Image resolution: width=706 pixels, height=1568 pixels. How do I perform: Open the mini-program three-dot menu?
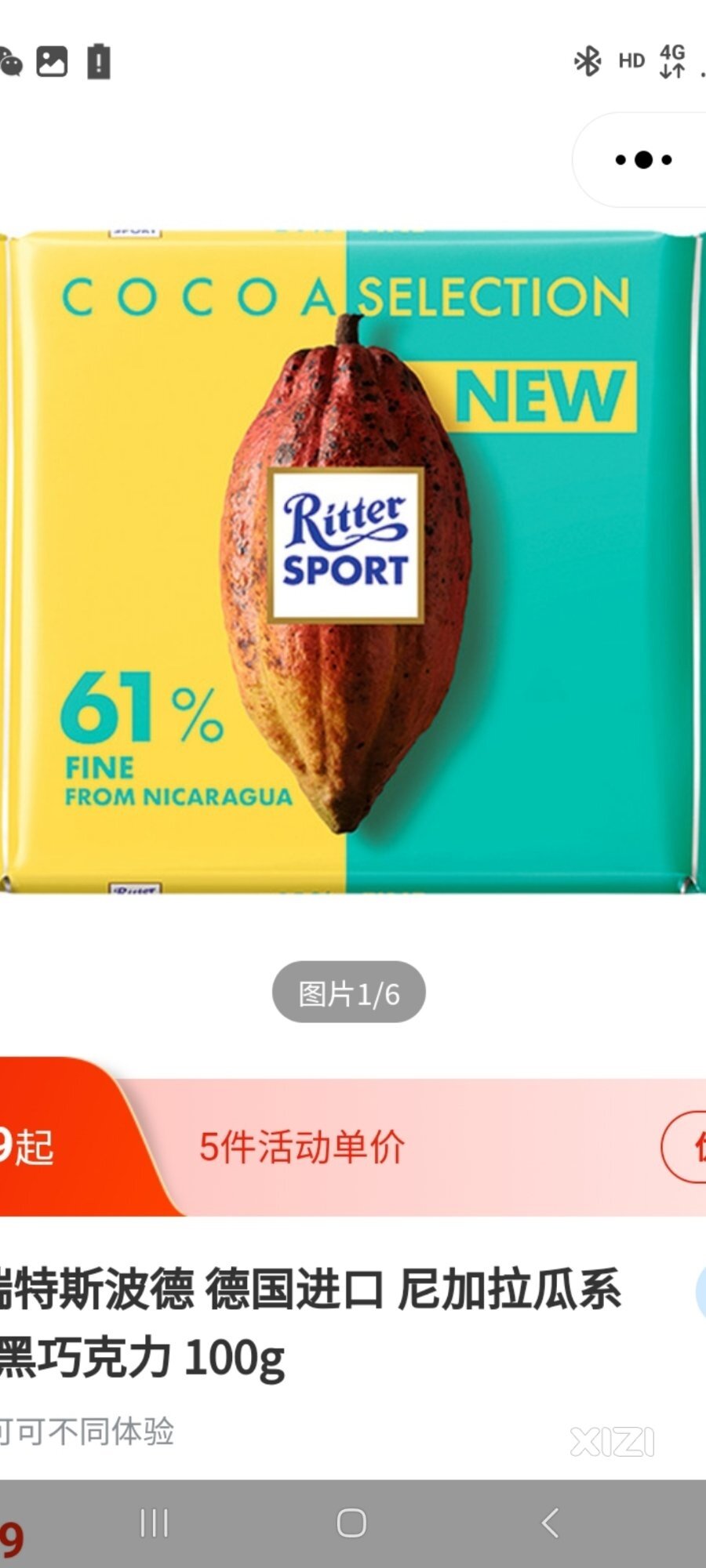coord(643,160)
